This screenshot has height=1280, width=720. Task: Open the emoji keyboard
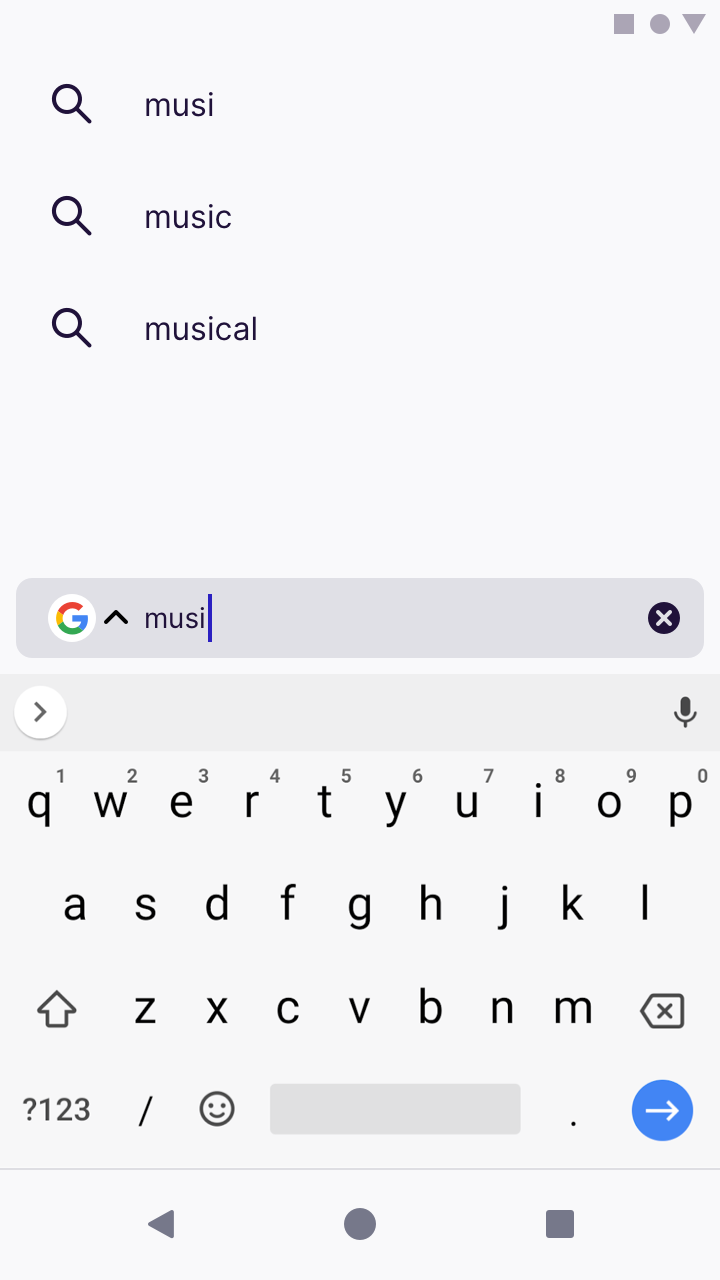click(217, 1108)
